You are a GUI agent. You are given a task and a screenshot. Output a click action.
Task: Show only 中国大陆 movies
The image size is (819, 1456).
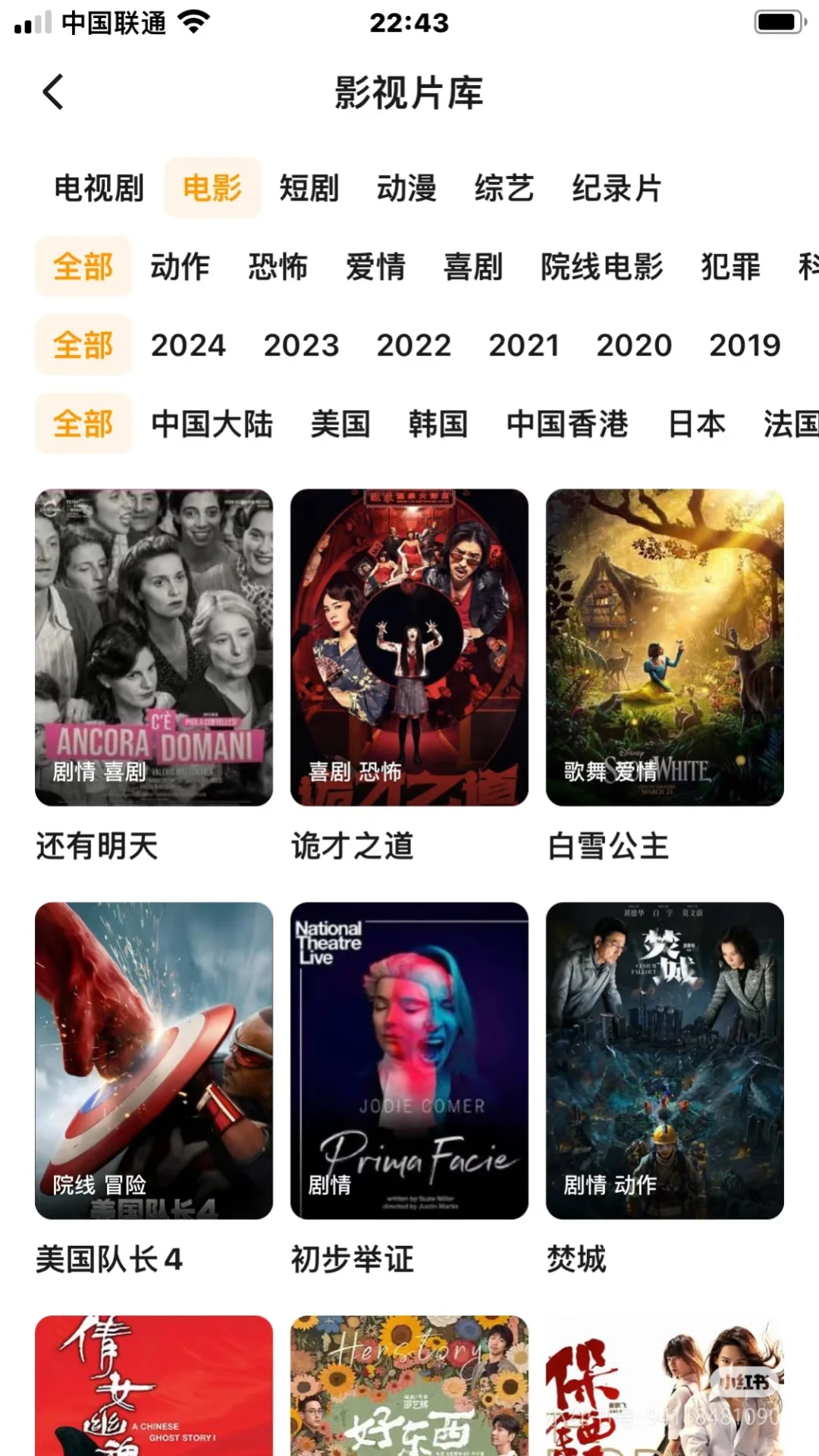pyautogui.click(x=212, y=424)
